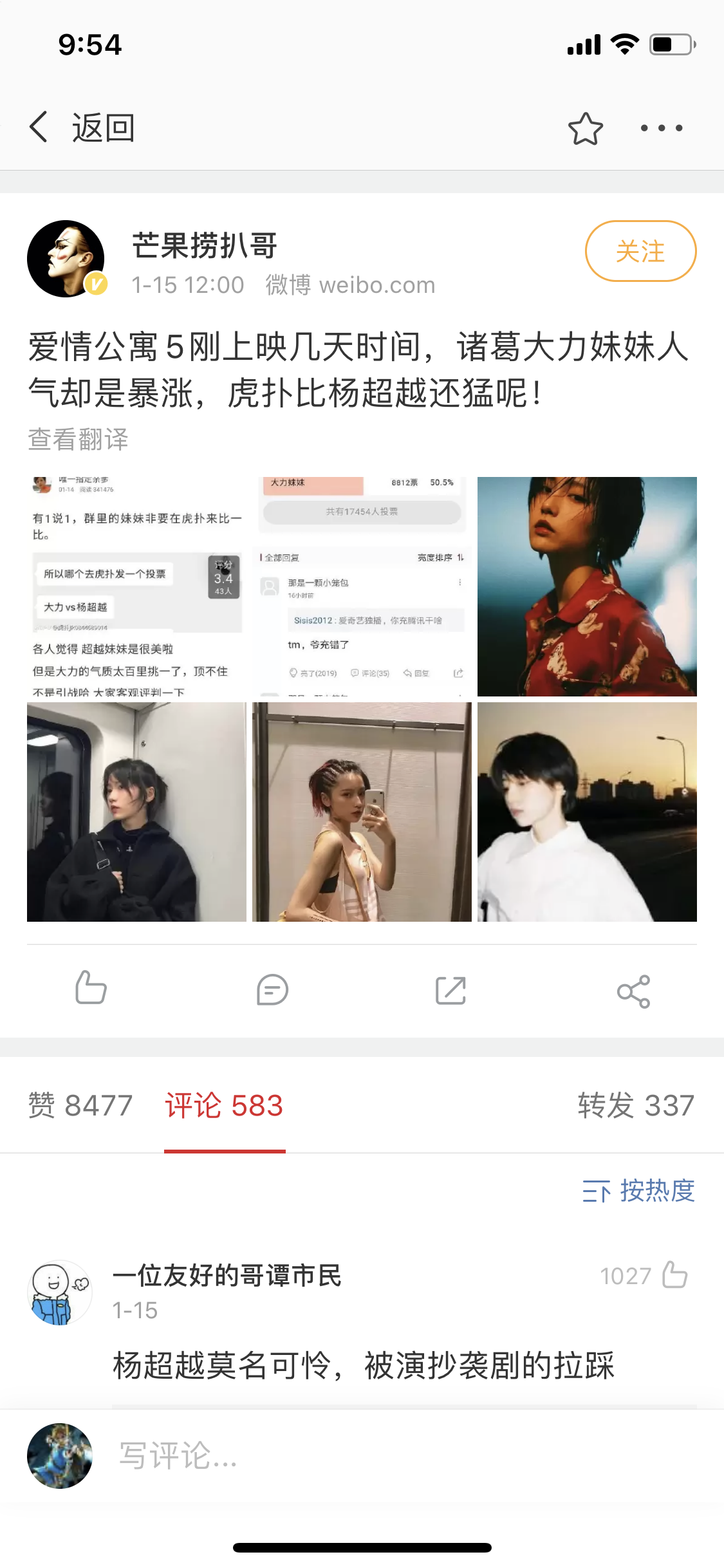Go back using the 返回 button
This screenshot has width=724, height=1568.
(x=82, y=127)
